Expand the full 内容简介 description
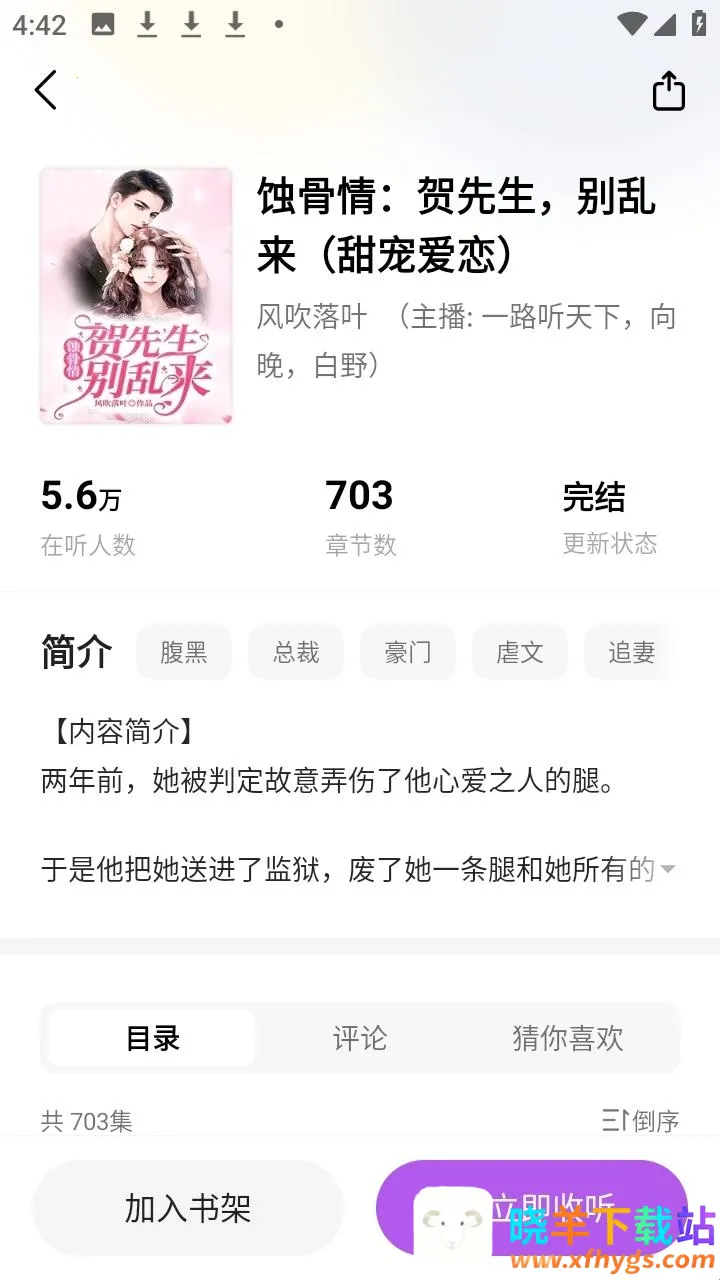Screen dimensions: 720x1280 667,869
